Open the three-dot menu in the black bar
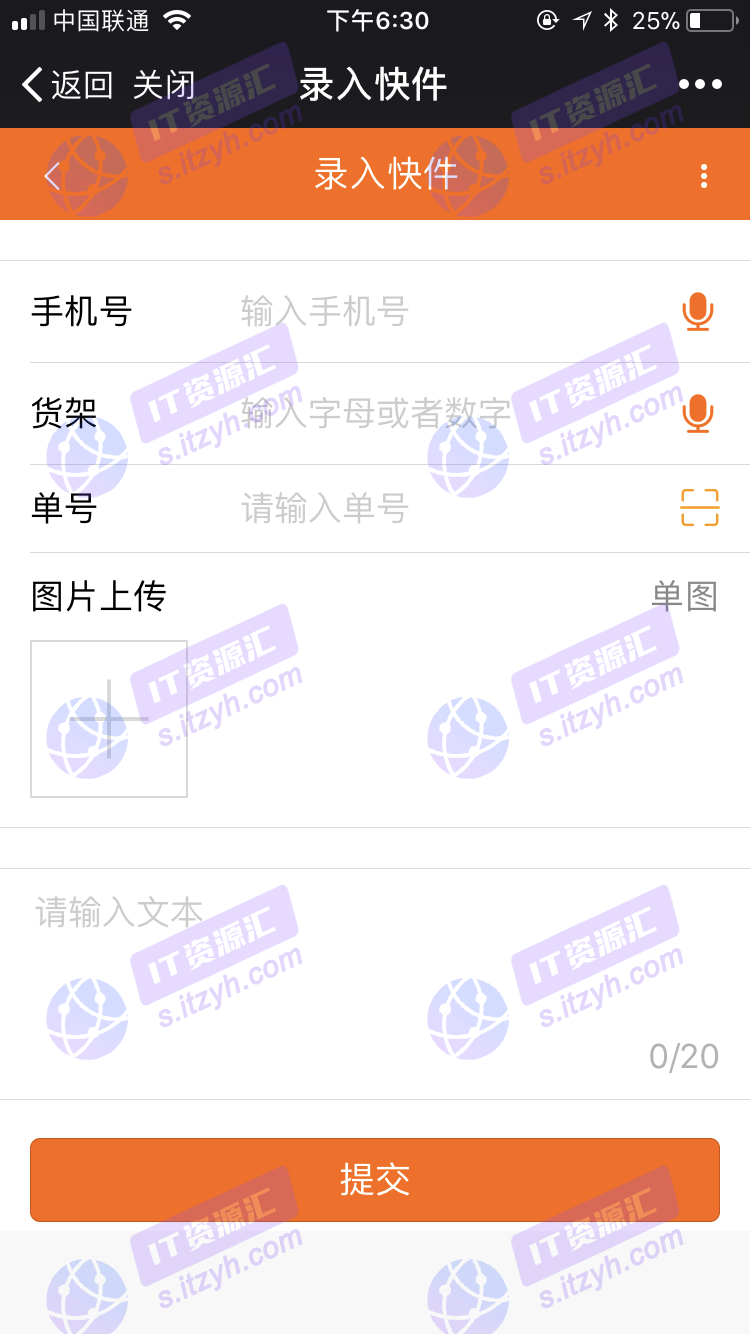The width and height of the screenshot is (750, 1334). 700,84
